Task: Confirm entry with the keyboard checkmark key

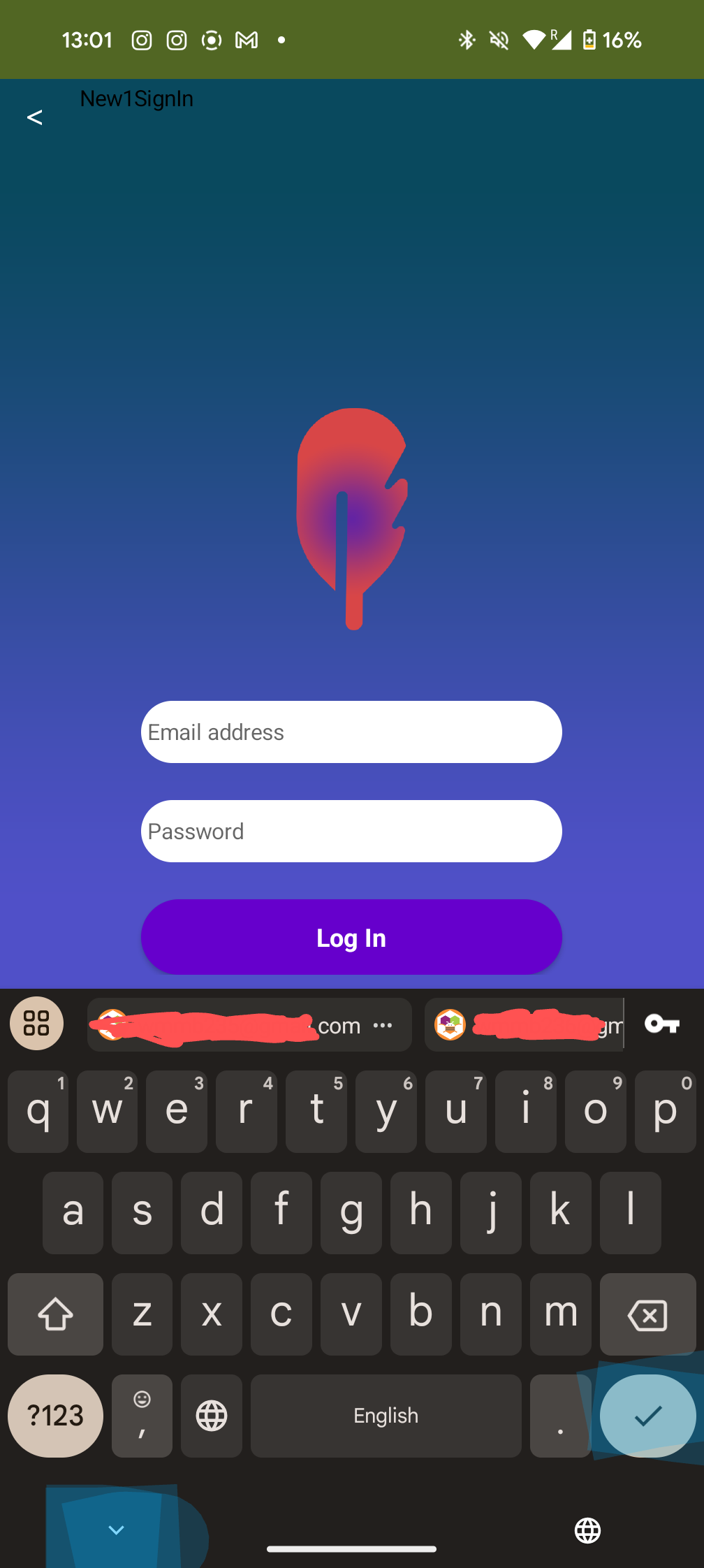Action: 647,1416
